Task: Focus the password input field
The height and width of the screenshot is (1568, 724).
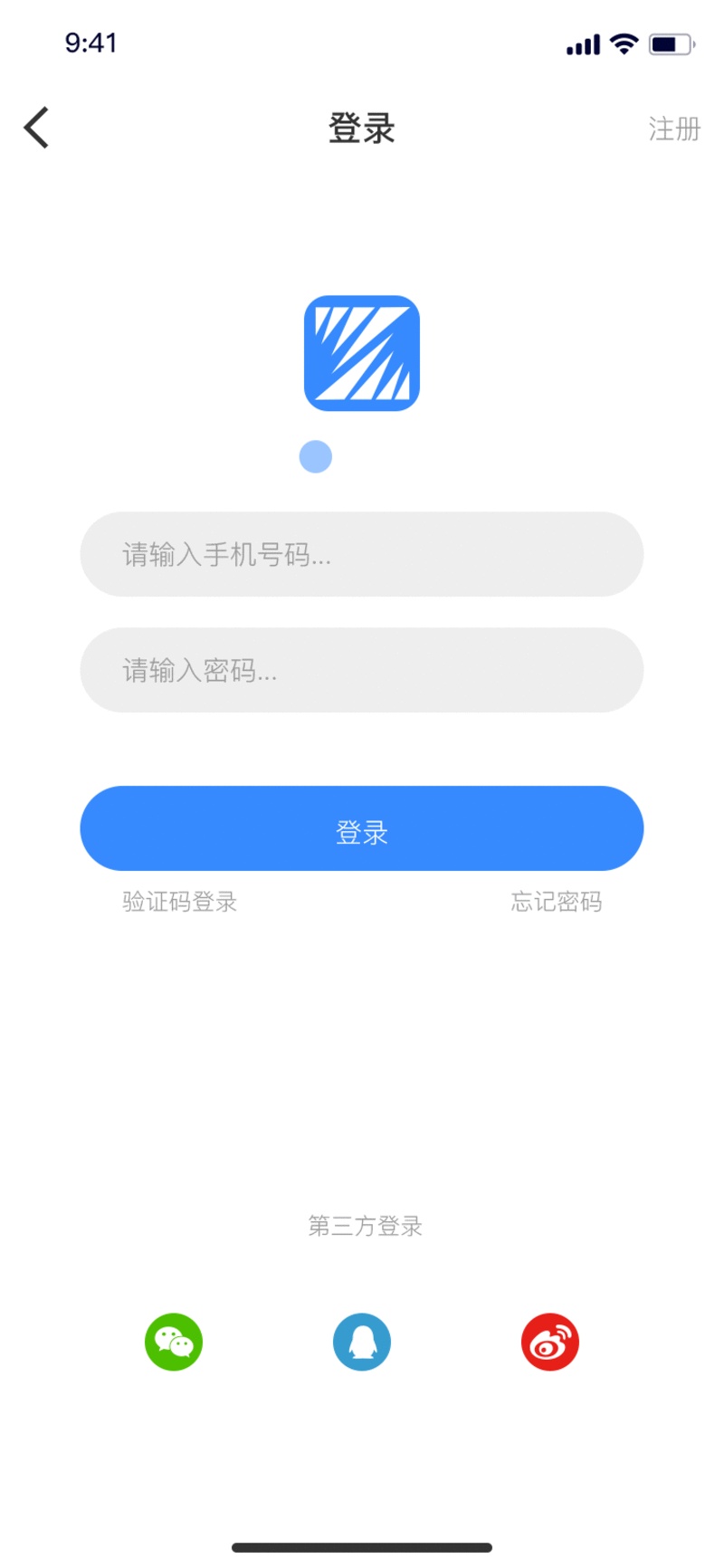Action: click(362, 670)
